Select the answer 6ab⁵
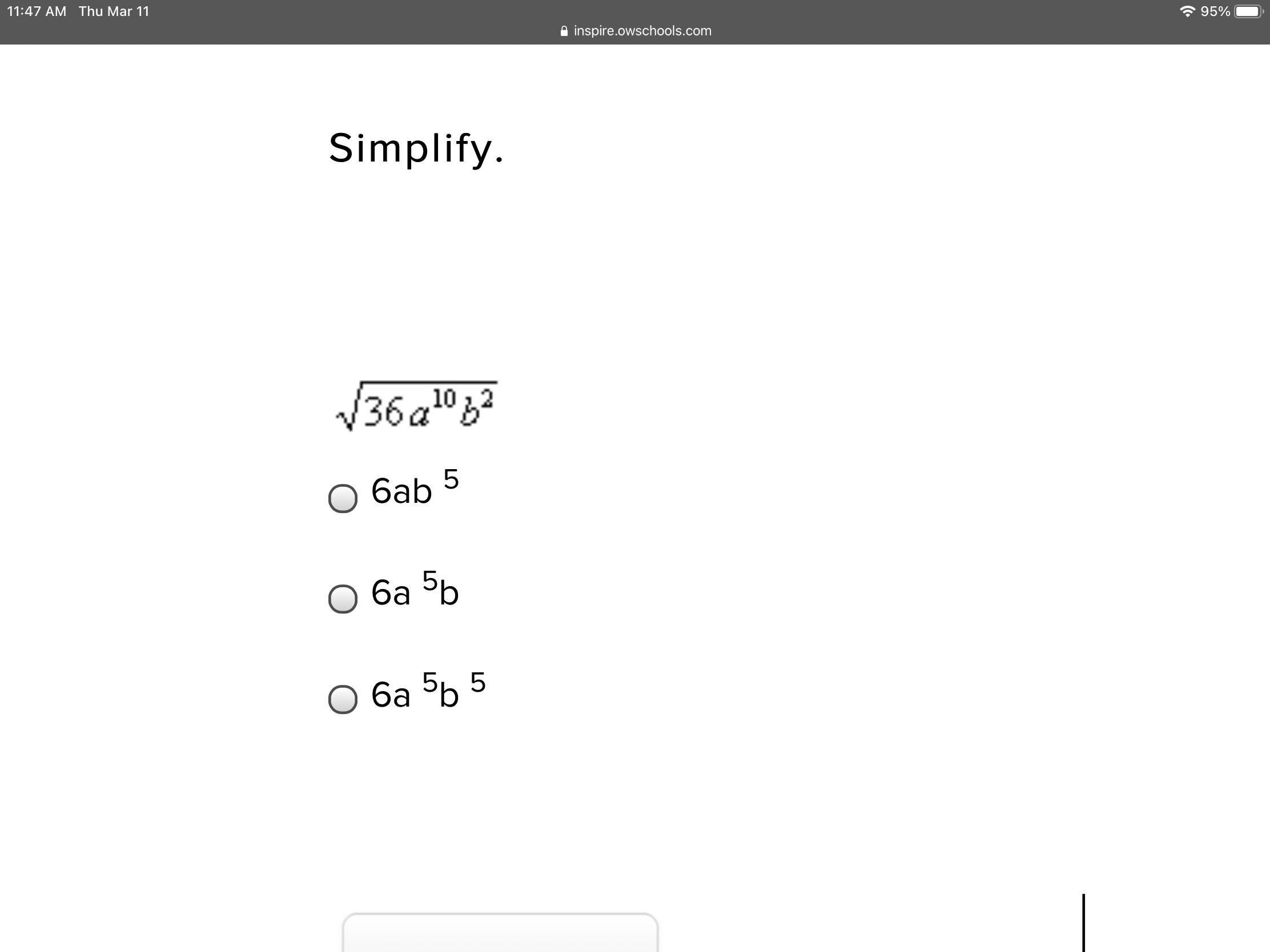 [343, 498]
